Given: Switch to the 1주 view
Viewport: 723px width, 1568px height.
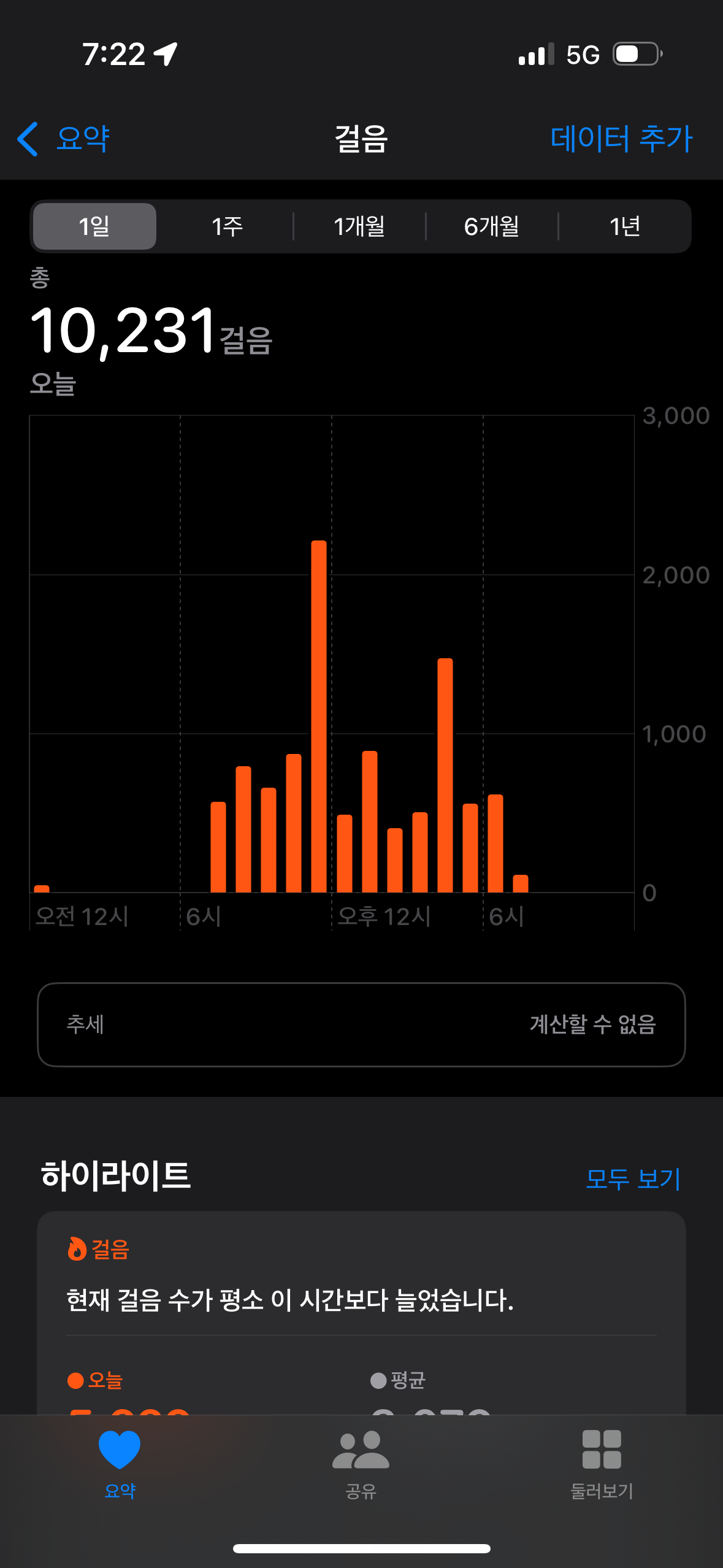Looking at the screenshot, I should click(227, 226).
